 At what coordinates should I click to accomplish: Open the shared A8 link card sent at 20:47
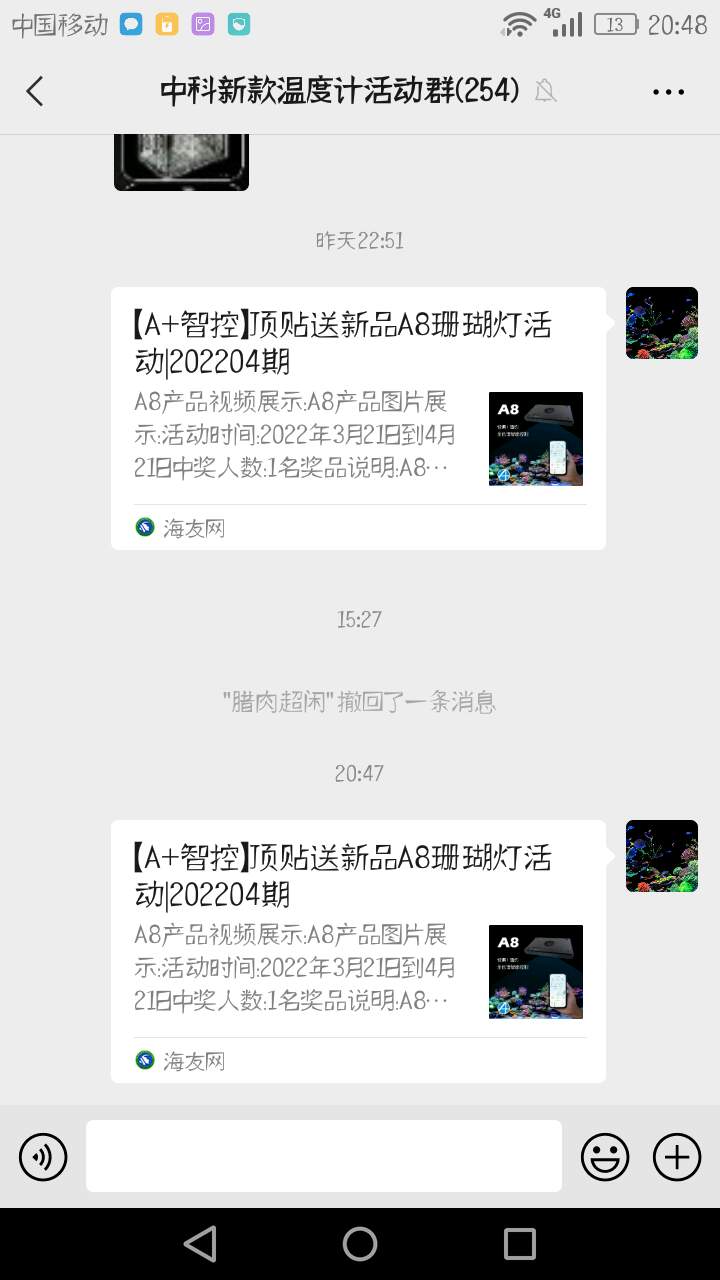358,950
